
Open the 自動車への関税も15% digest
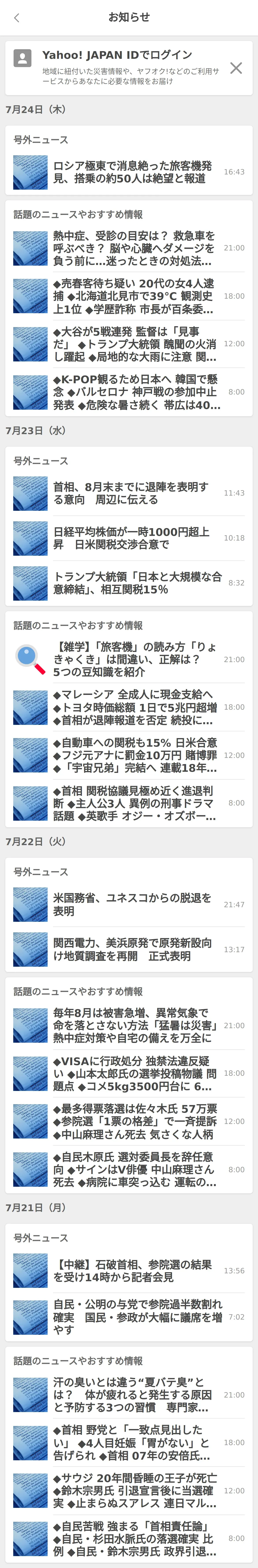tap(131, 755)
